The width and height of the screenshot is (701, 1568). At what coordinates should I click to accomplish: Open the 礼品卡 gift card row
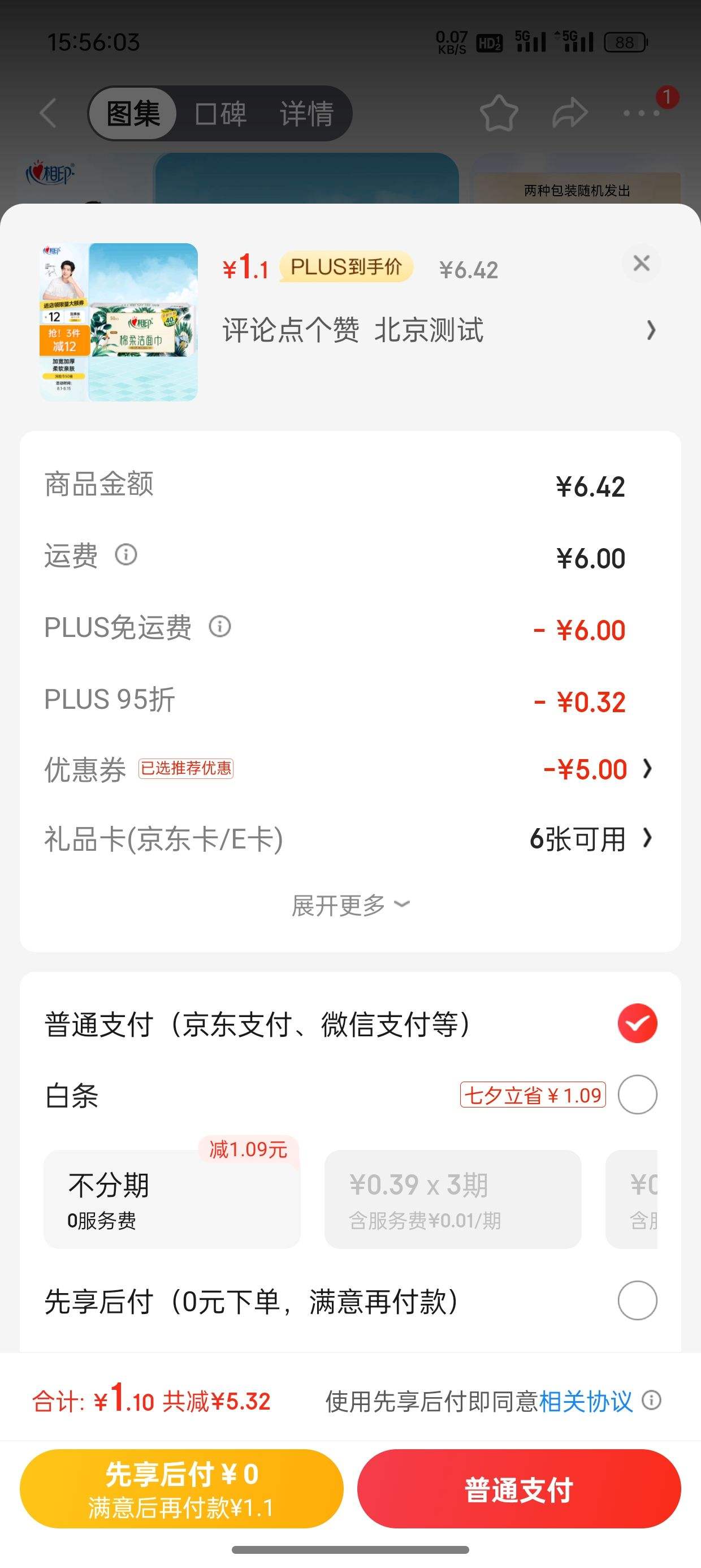point(590,839)
